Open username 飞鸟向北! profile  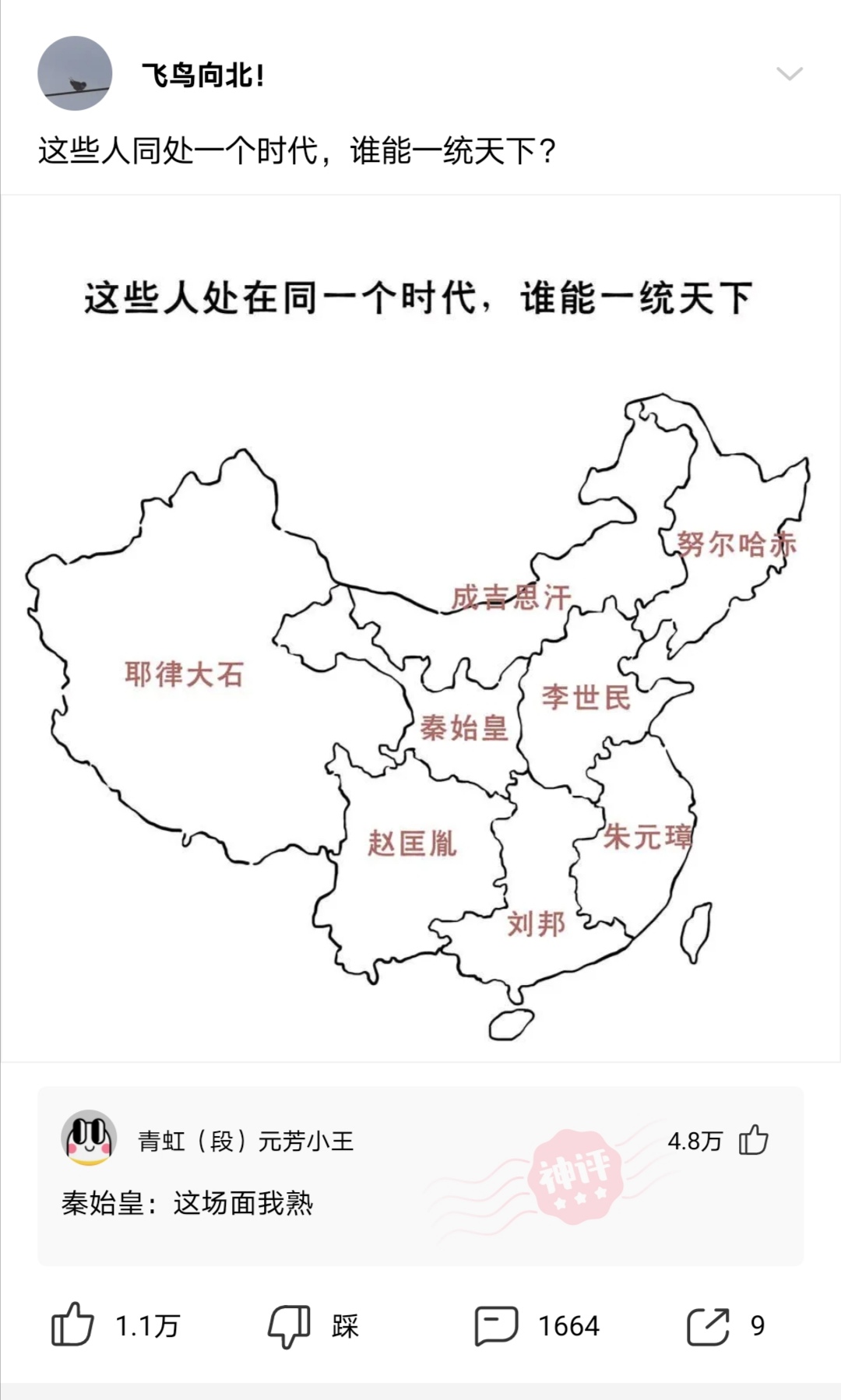[203, 76]
